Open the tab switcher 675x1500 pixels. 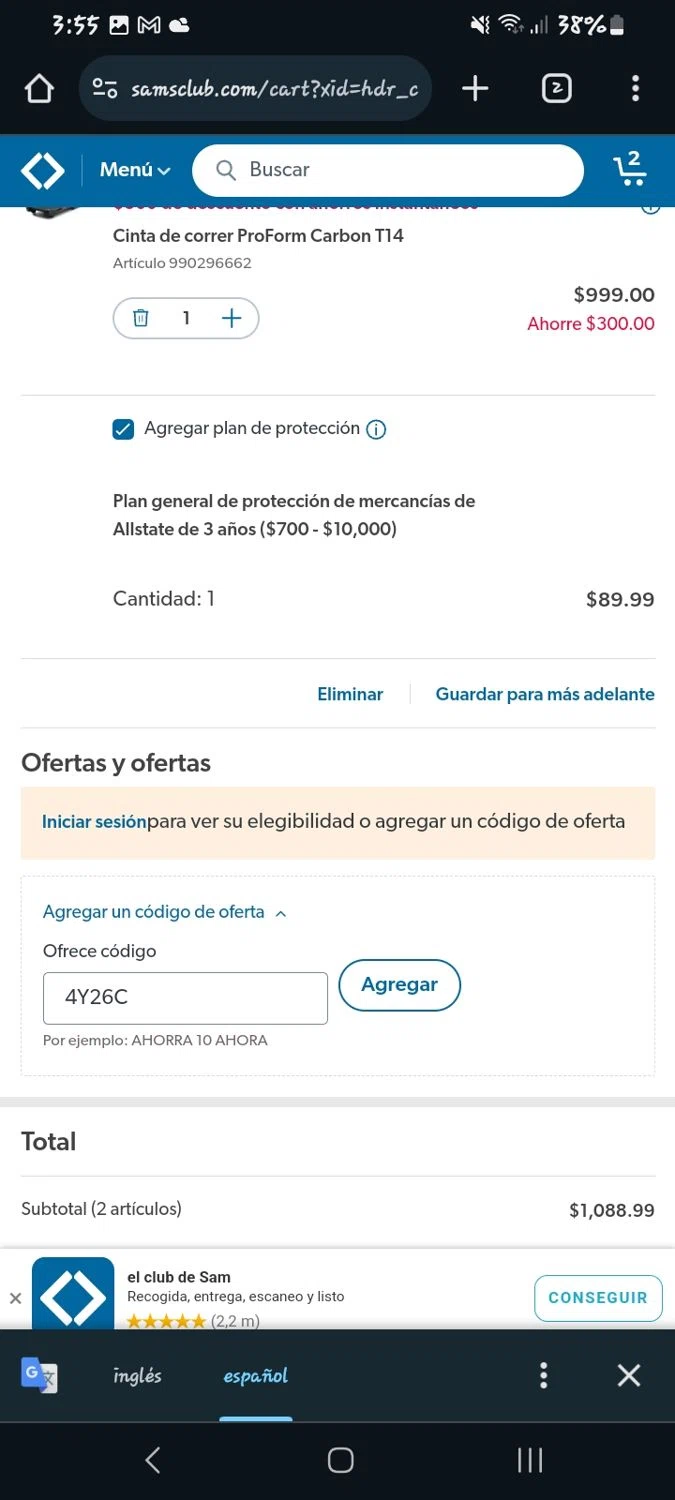[x=556, y=89]
